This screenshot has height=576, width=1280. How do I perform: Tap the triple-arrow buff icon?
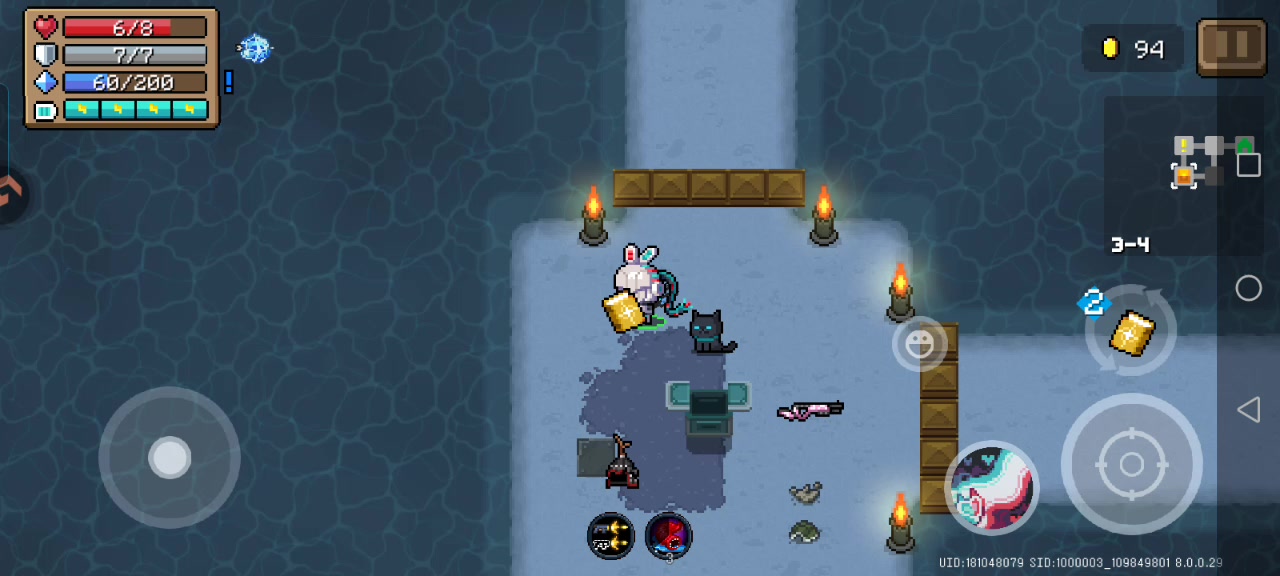tap(610, 535)
